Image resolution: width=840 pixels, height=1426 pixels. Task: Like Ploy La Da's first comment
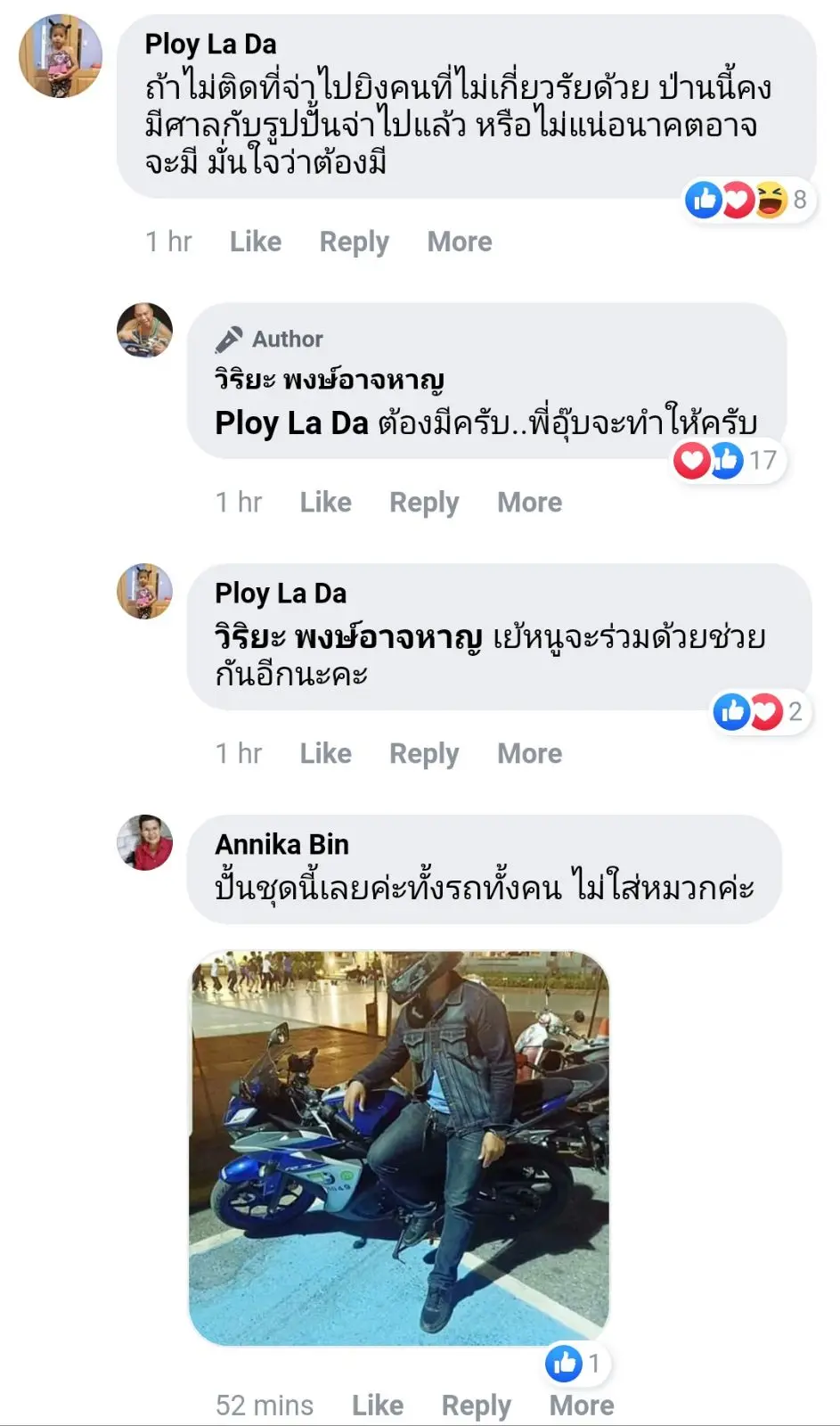255,242
